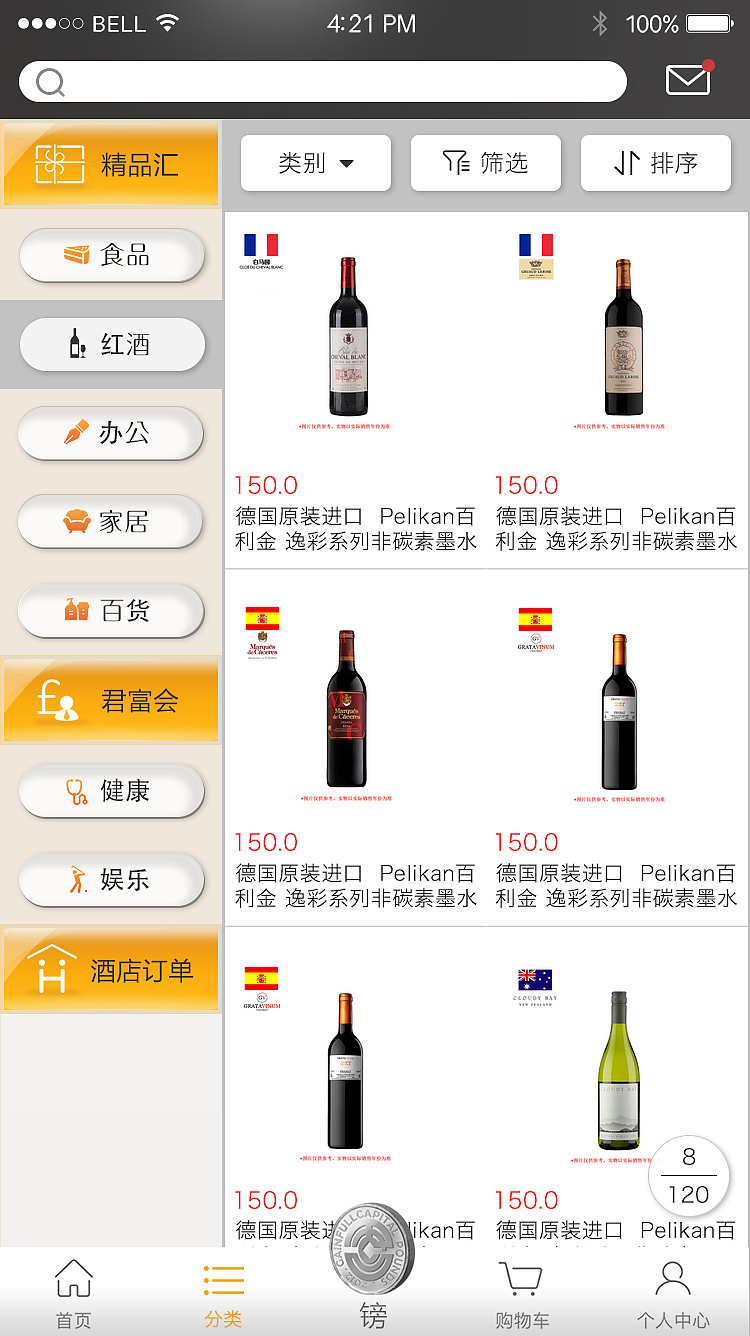Choose the 娱乐 category

coord(111,880)
